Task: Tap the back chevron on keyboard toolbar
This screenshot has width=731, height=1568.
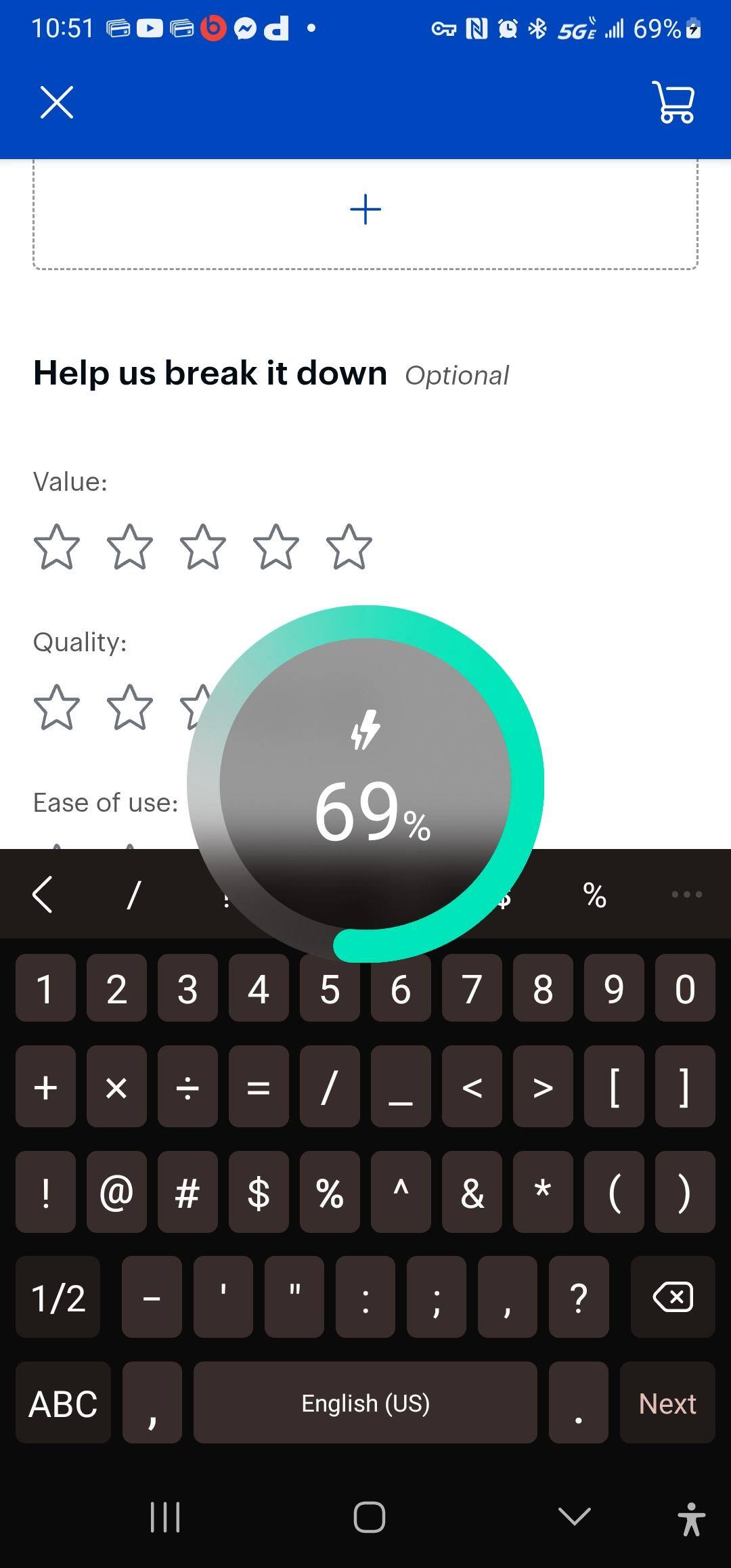Action: [x=42, y=894]
